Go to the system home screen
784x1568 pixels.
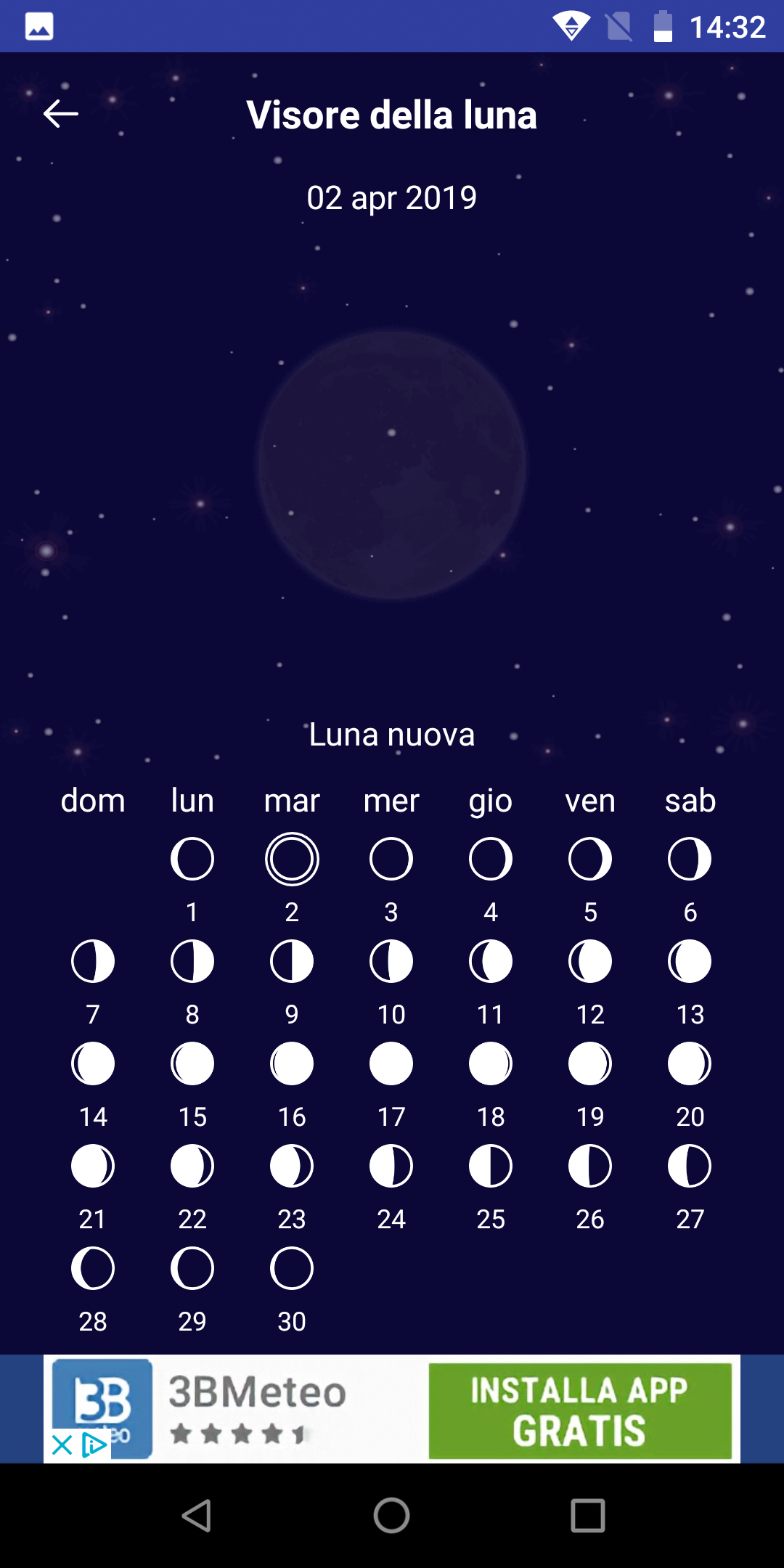coord(392,1516)
